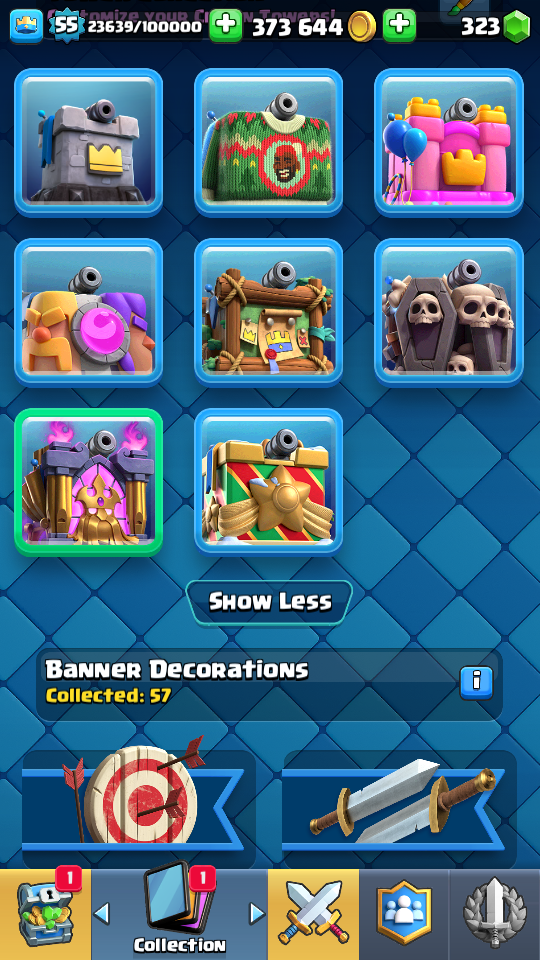Screen dimensions: 540x960
Task: Collapse the tower skins with Show Less
Action: click(x=269, y=602)
